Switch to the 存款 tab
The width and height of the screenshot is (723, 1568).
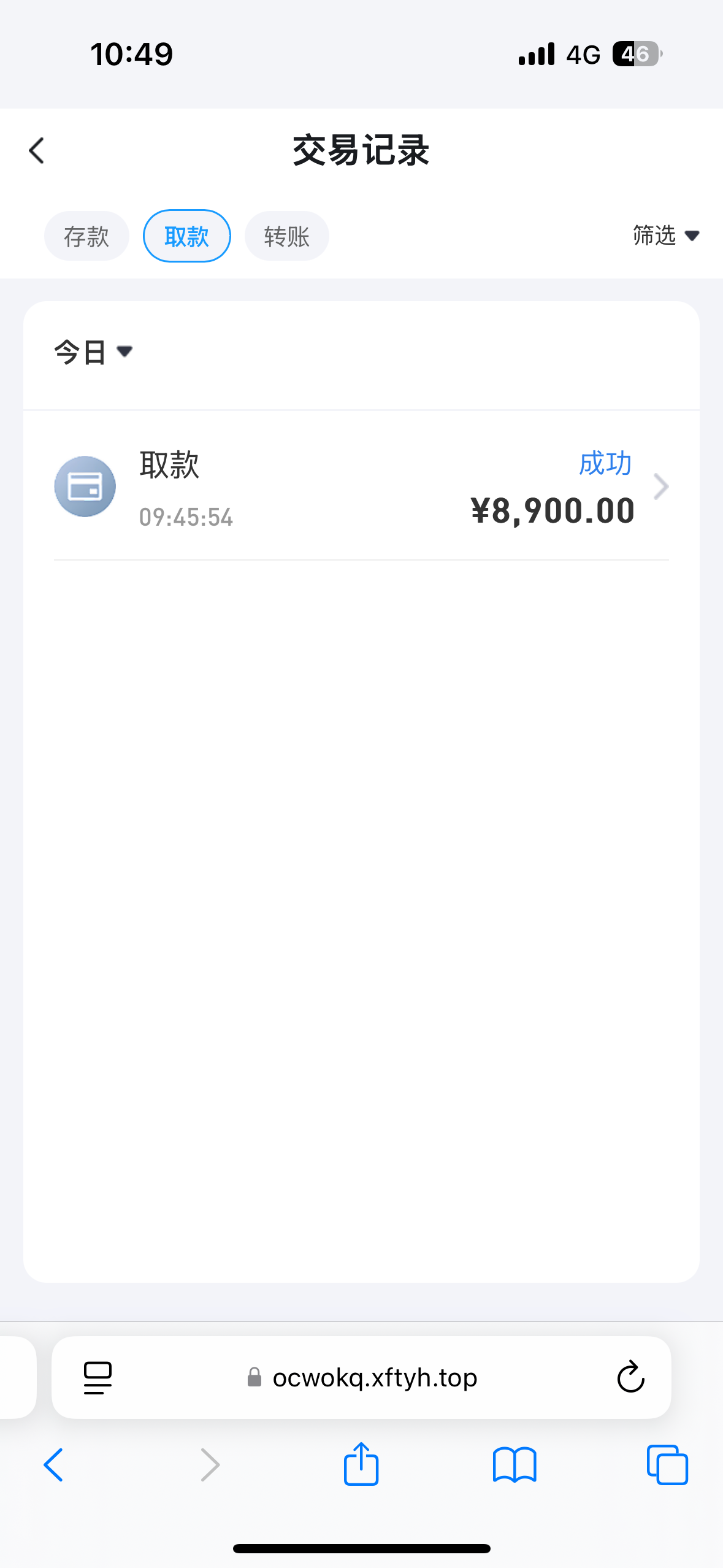(x=86, y=236)
